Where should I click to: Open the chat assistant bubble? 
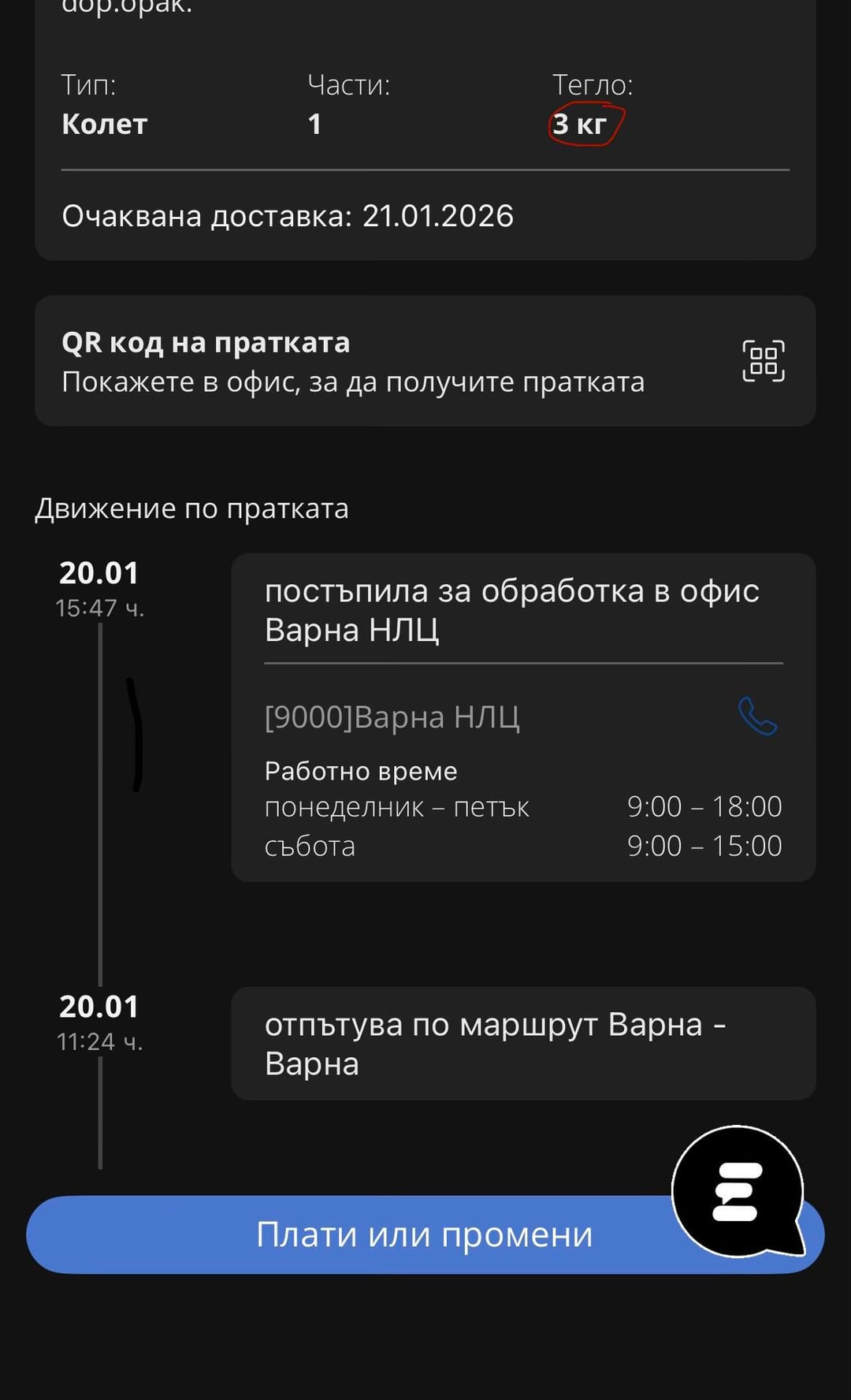tap(738, 1190)
